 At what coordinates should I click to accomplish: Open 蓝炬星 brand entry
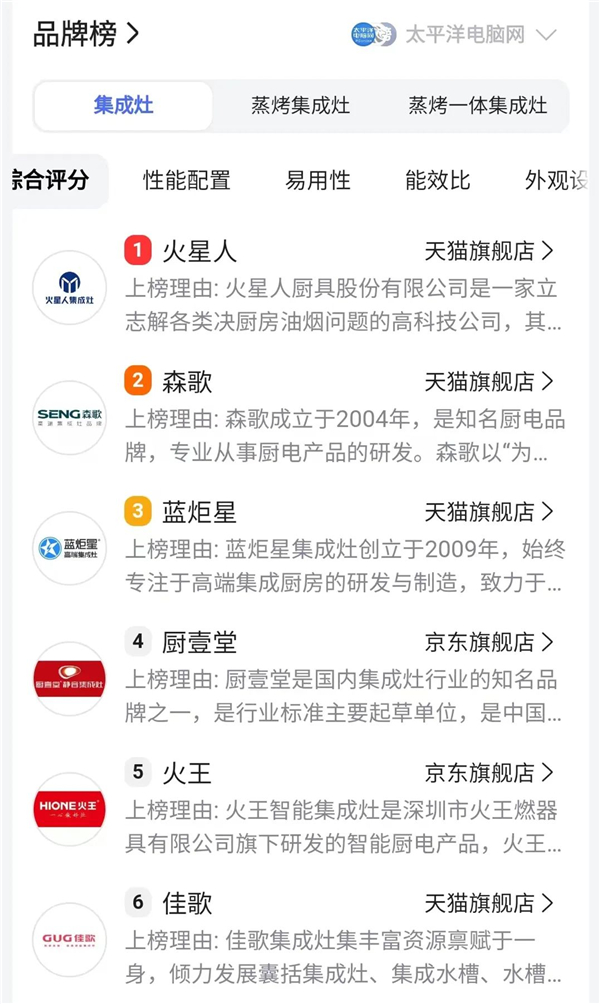click(x=199, y=512)
